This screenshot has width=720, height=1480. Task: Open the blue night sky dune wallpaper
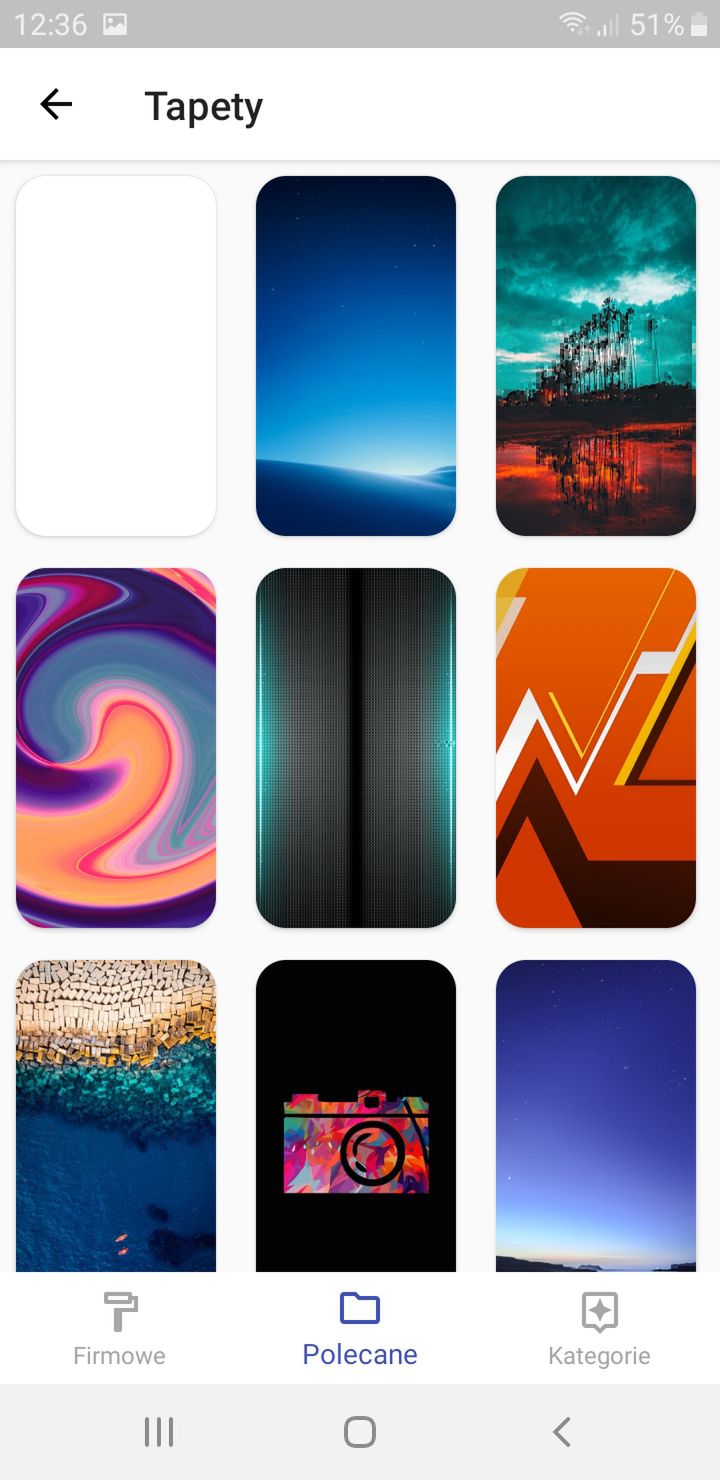356,356
